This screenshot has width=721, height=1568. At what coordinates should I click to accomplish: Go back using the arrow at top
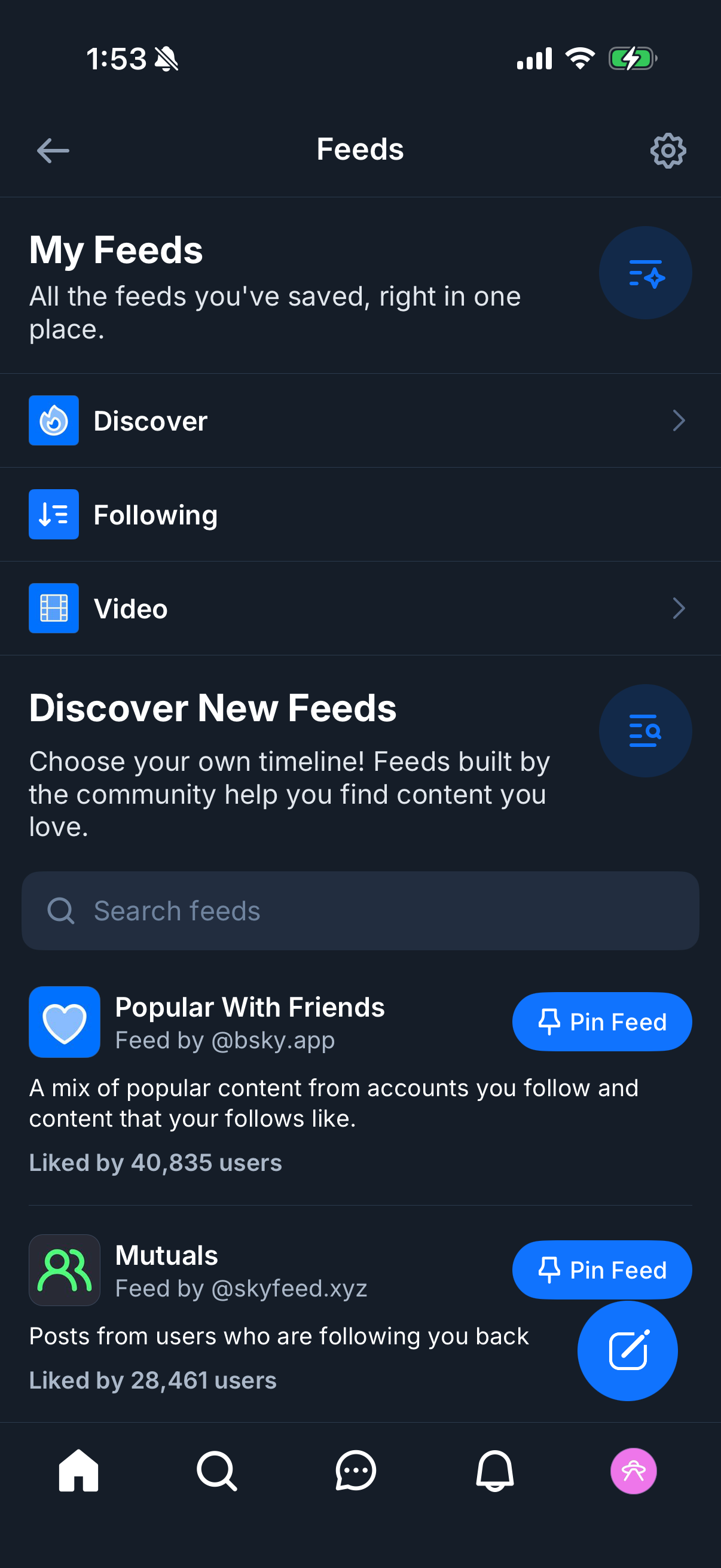click(x=53, y=150)
